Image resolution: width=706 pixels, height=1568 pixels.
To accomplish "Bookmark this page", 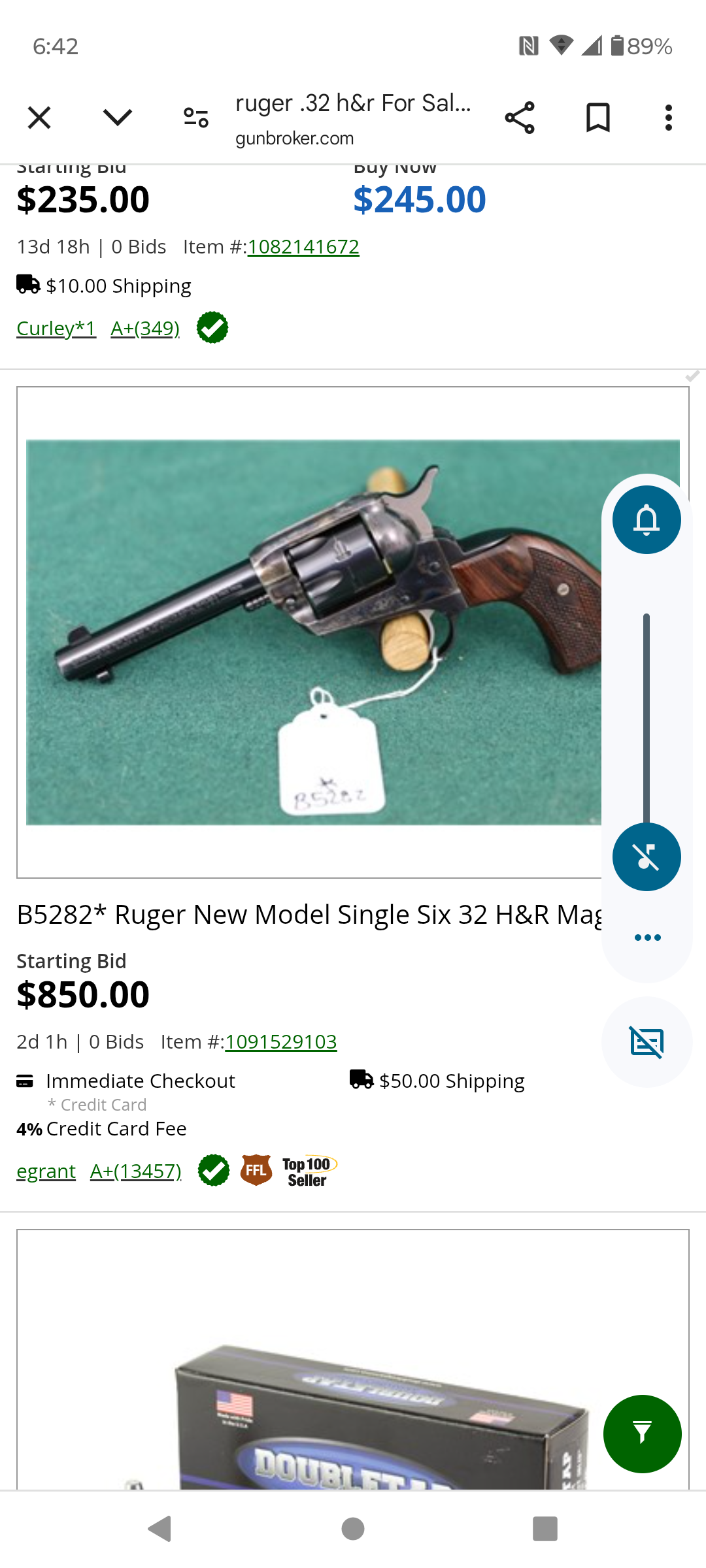I will point(598,118).
